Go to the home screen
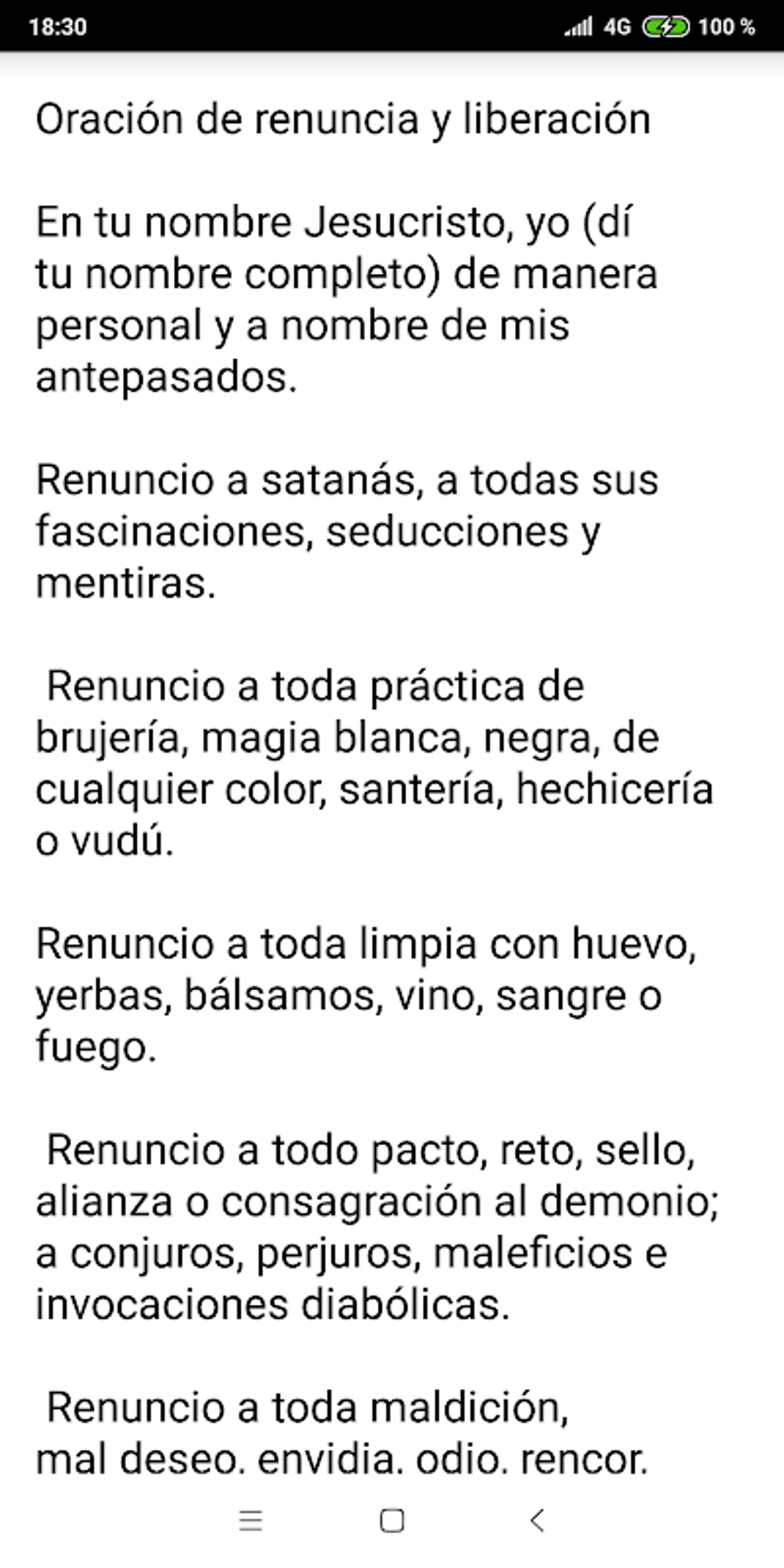The image size is (784, 1568). (x=392, y=1520)
